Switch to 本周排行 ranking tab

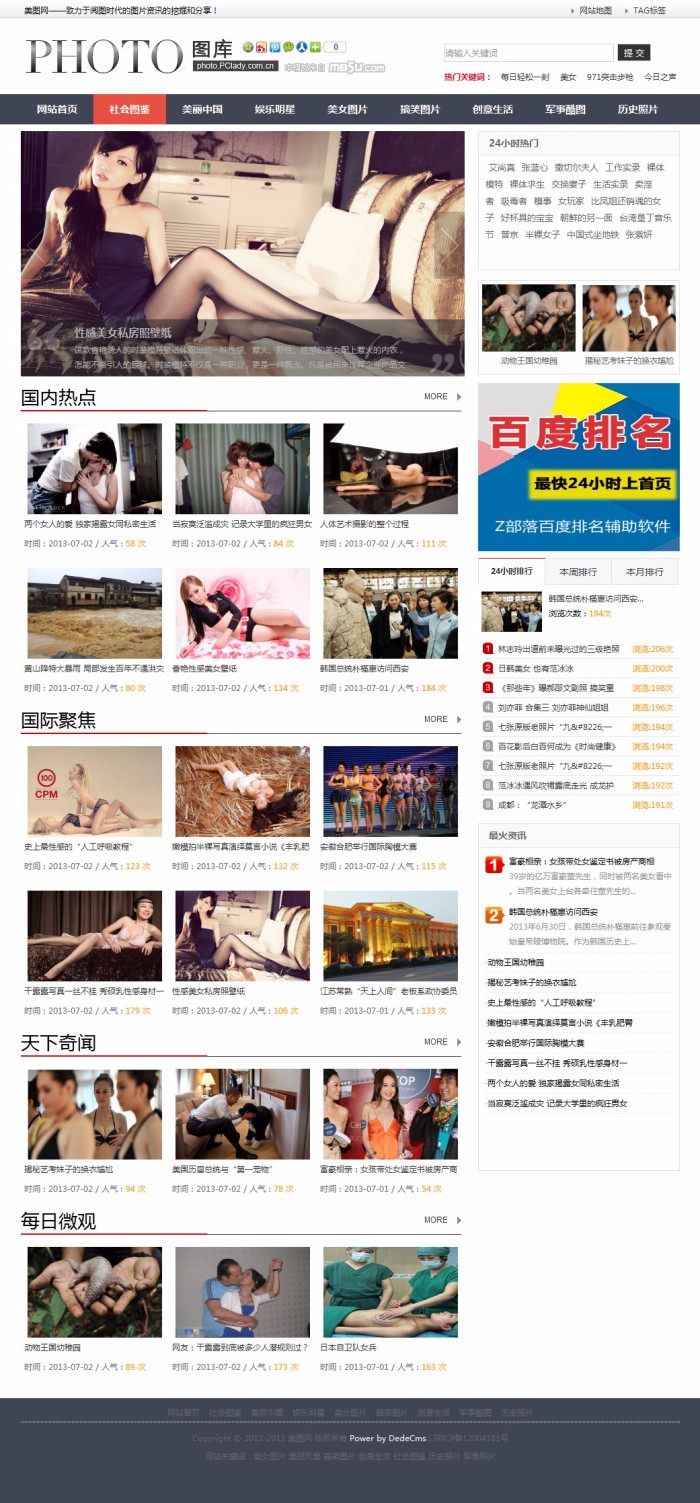coord(578,572)
